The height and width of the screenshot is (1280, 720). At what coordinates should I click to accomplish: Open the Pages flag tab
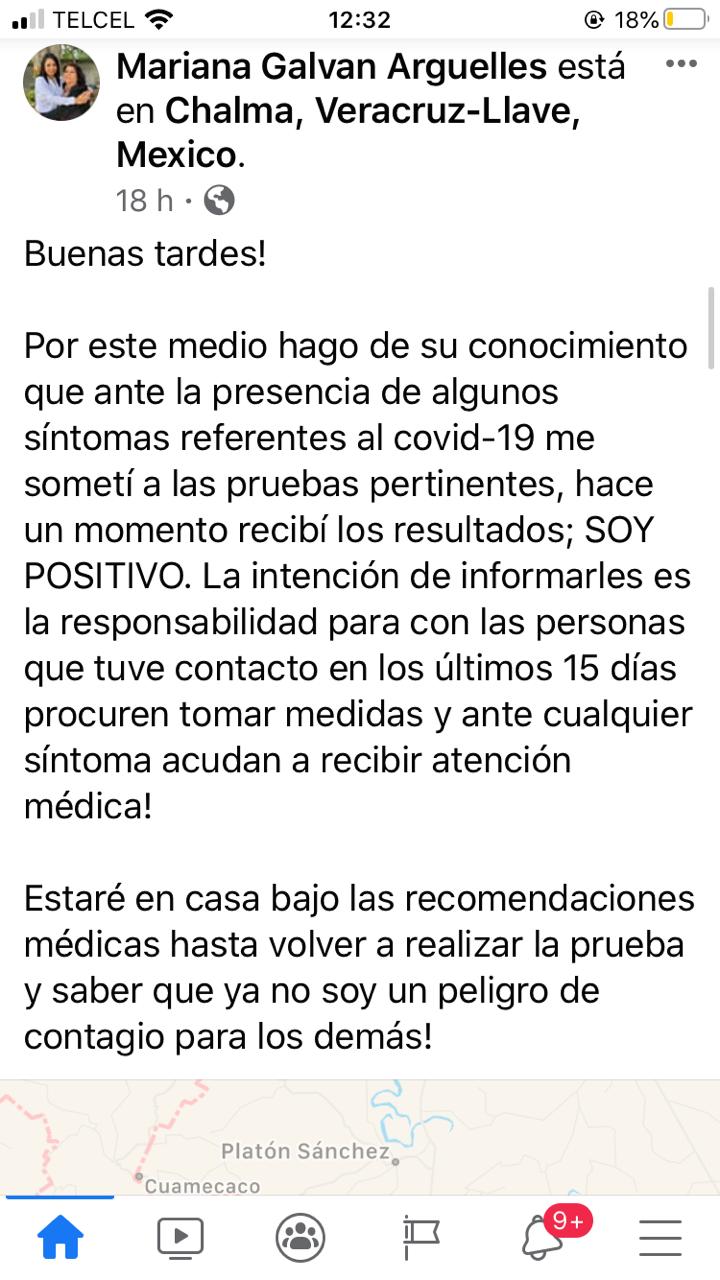click(x=421, y=1238)
